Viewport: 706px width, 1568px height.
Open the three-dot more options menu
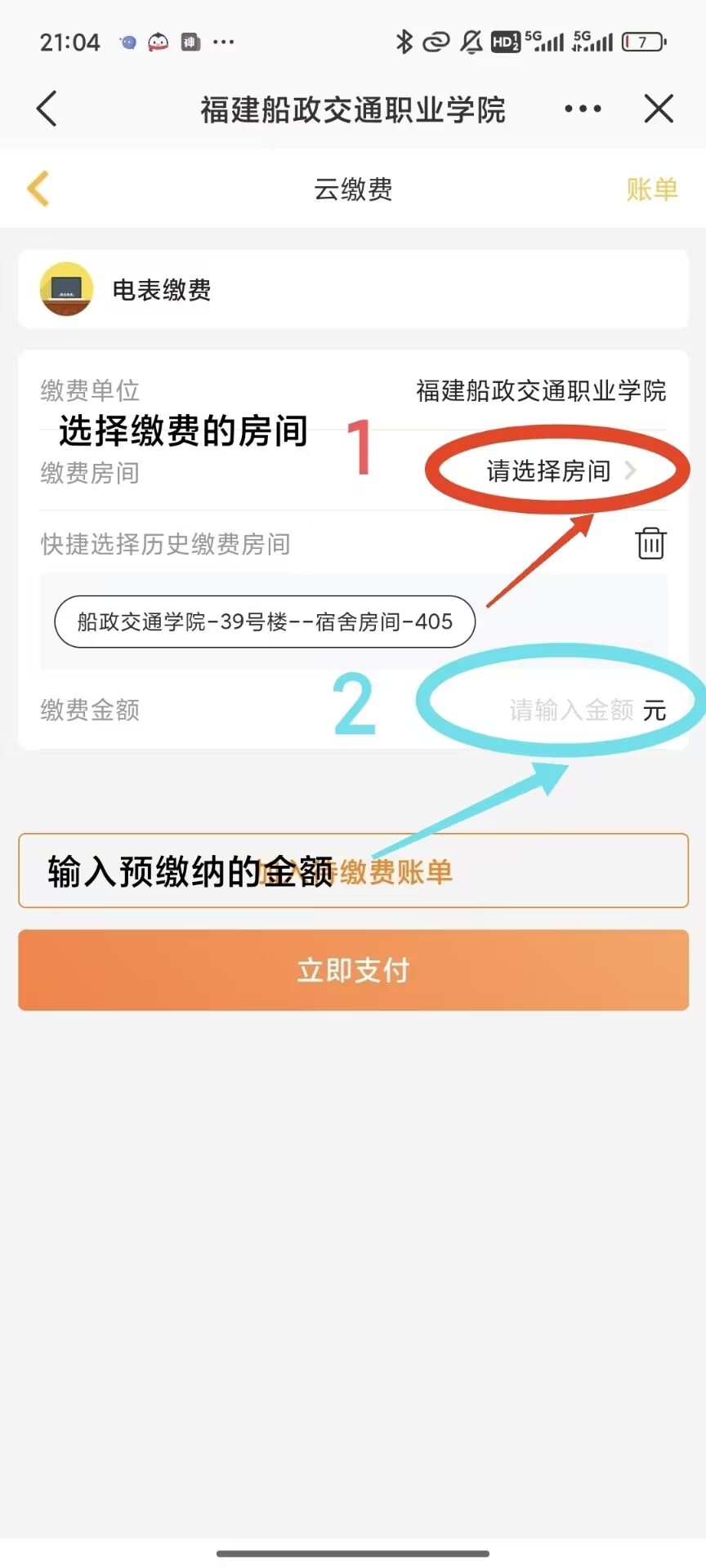pos(583,109)
